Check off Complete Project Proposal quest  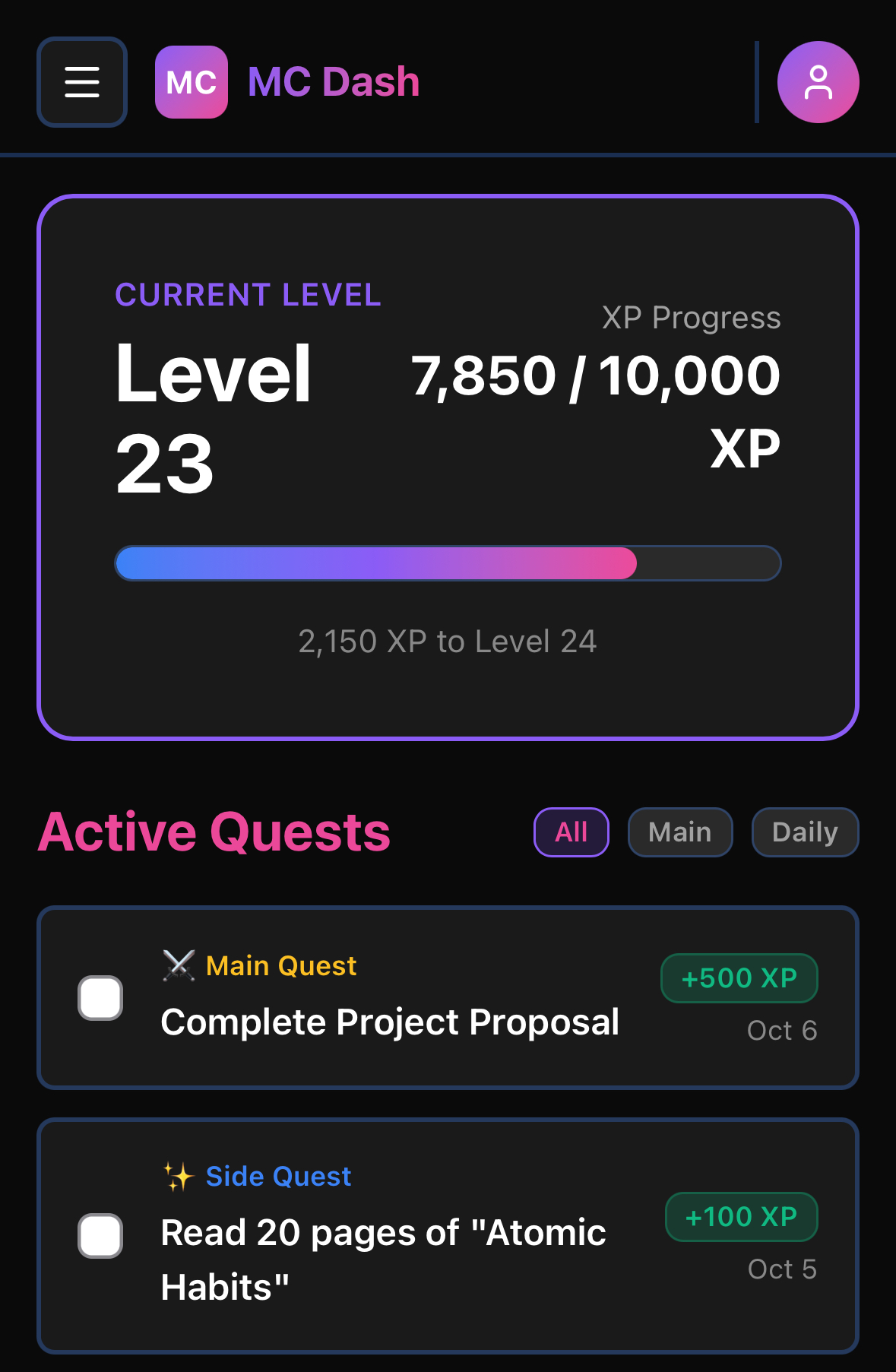point(100,998)
